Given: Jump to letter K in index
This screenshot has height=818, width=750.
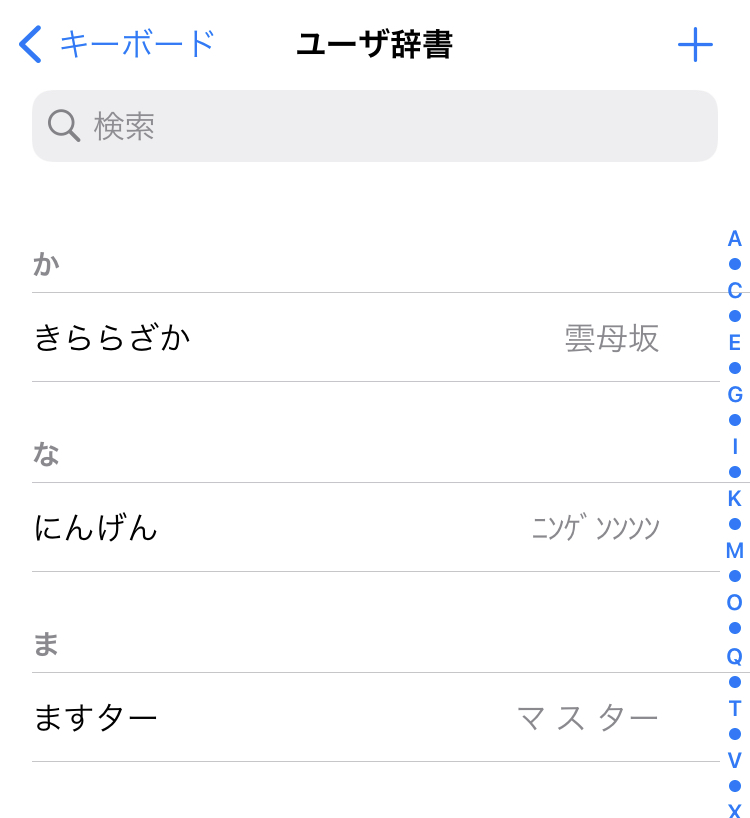Looking at the screenshot, I should click(734, 499).
